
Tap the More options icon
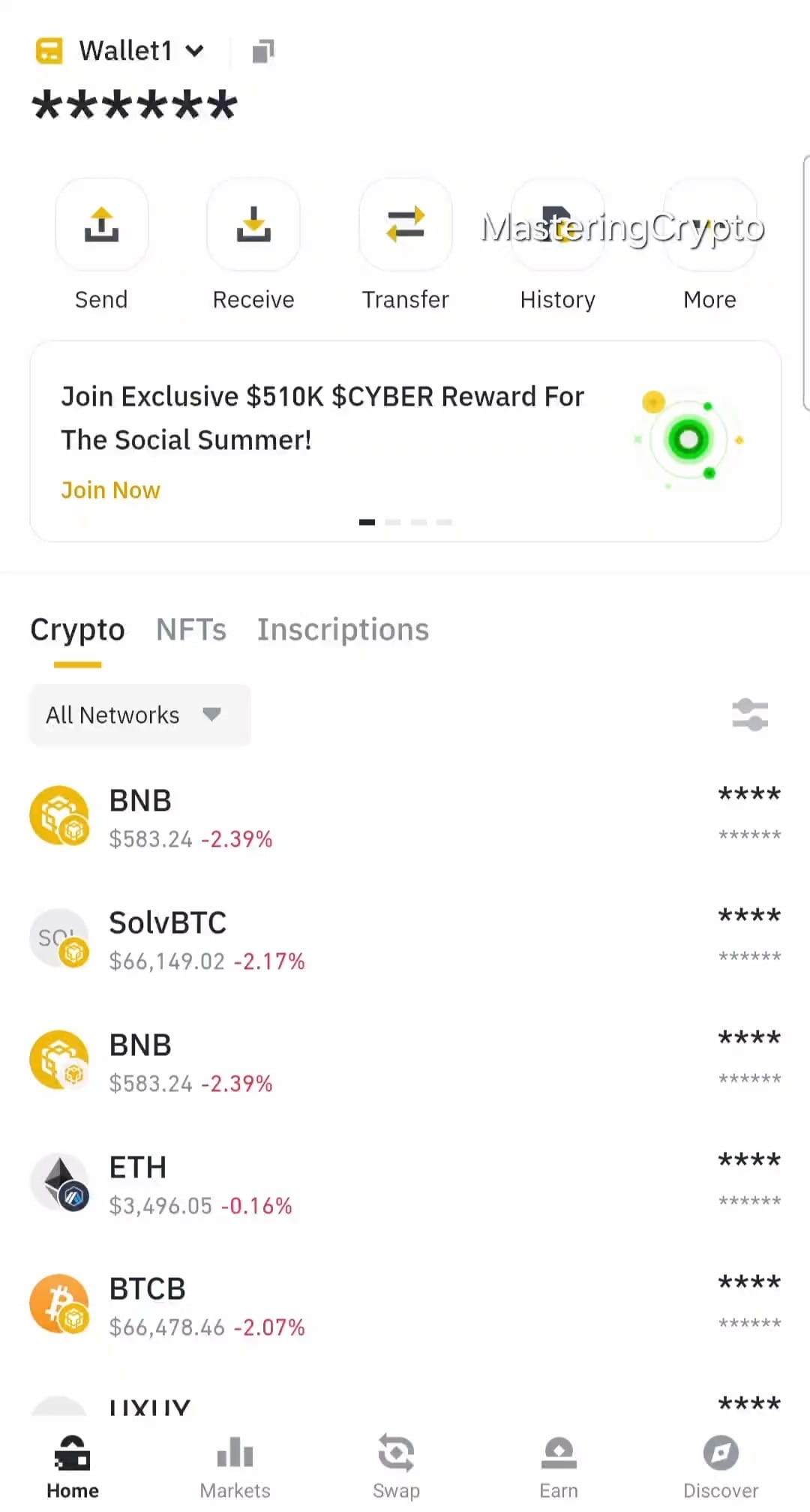point(709,224)
